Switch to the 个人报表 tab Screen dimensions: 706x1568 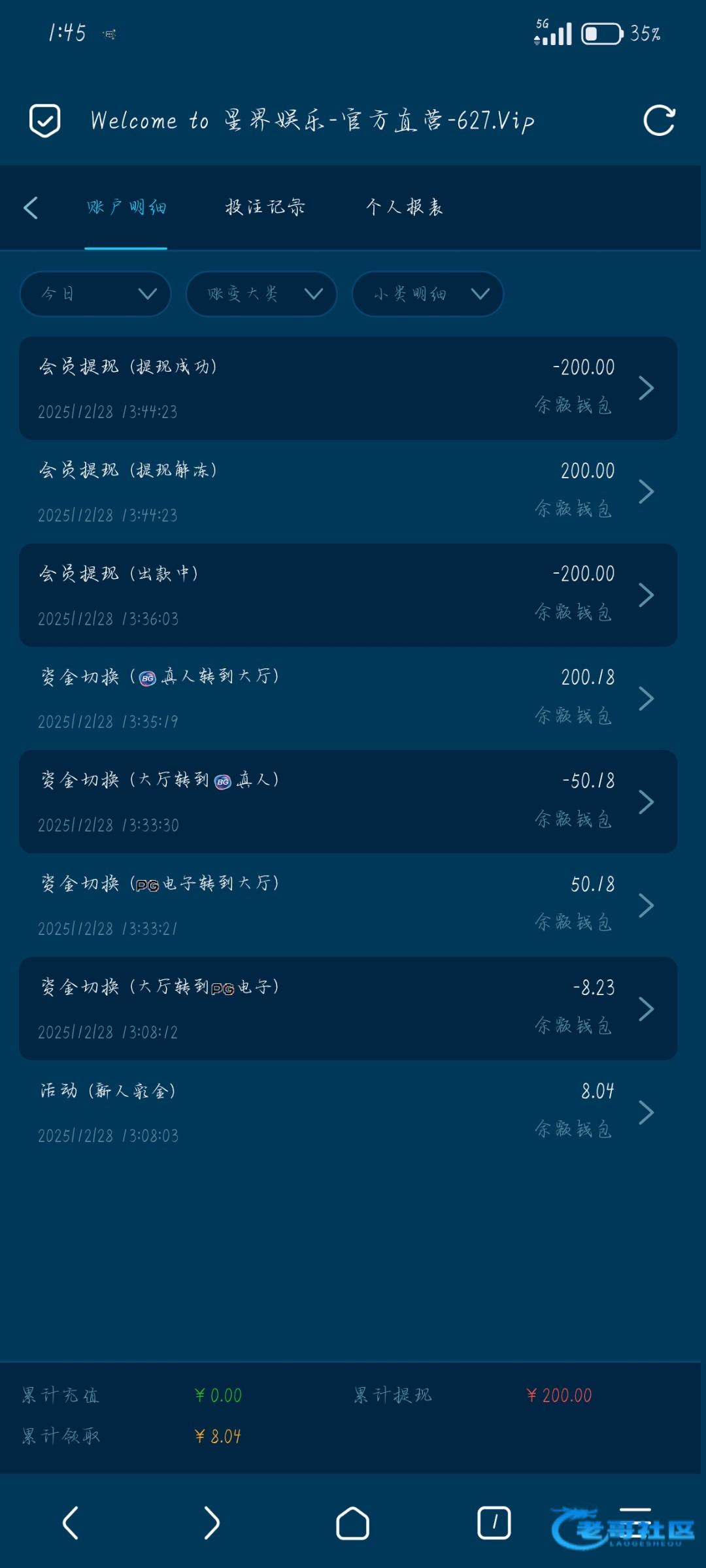pos(404,208)
